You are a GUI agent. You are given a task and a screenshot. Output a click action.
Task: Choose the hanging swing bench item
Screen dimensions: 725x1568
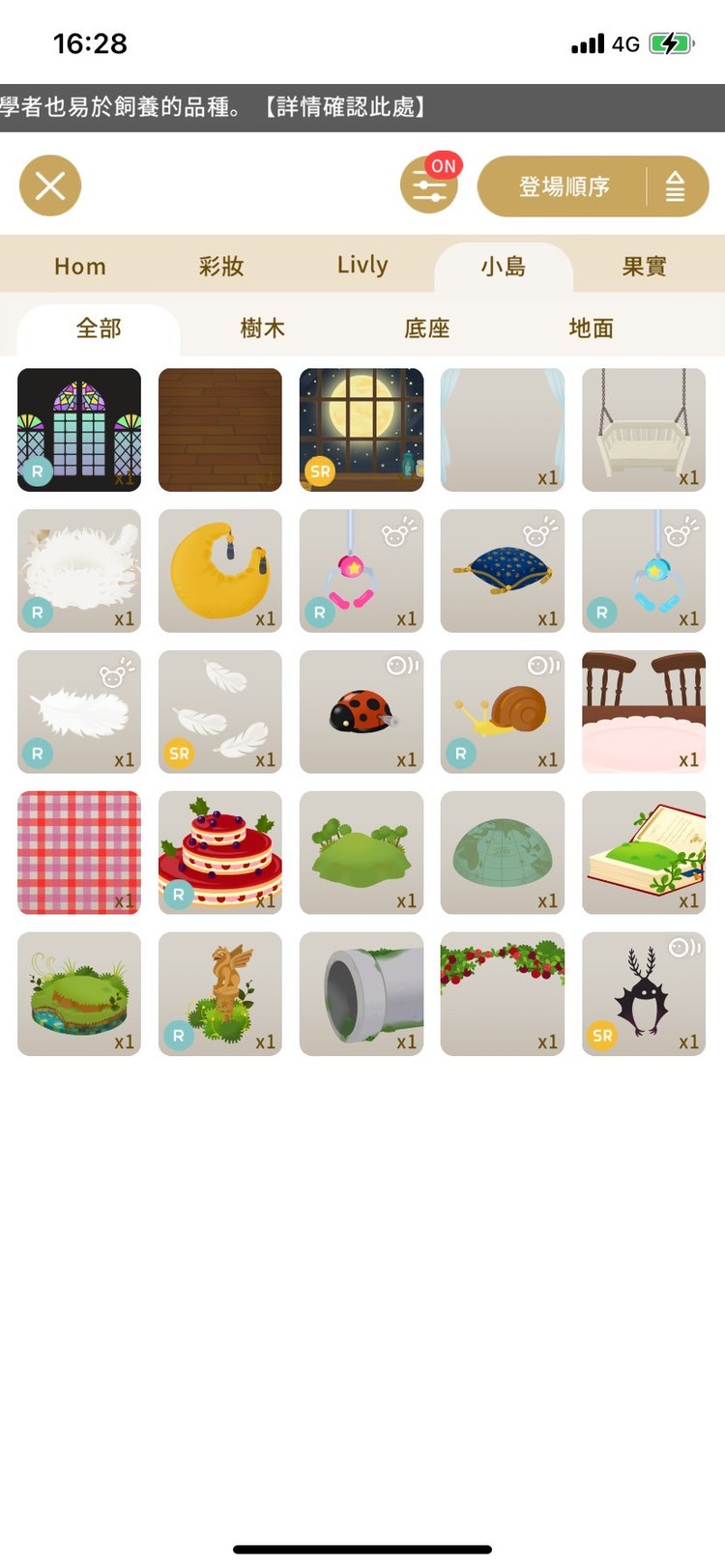[x=644, y=430]
